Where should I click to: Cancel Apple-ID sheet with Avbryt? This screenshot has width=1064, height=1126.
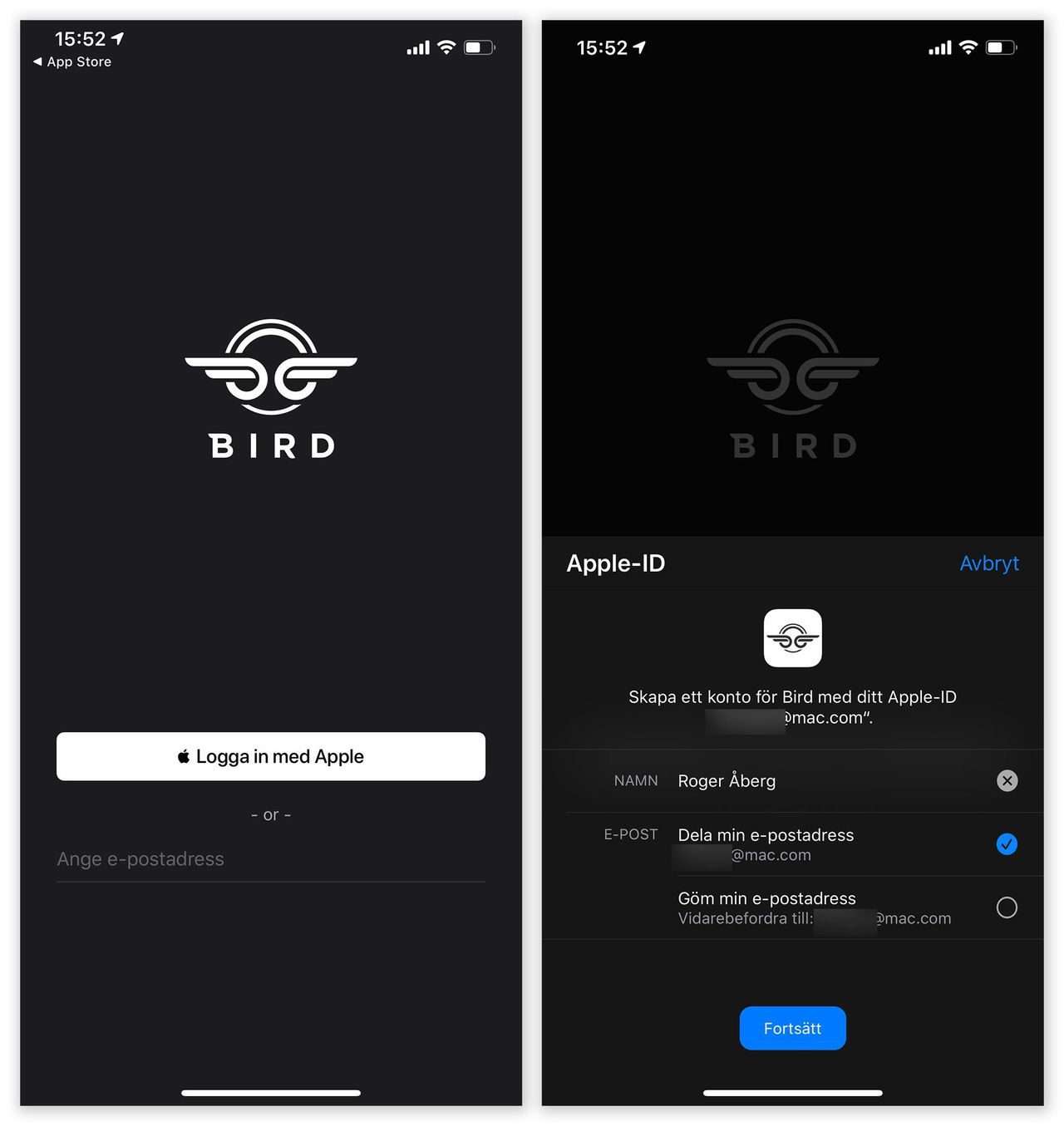(988, 563)
